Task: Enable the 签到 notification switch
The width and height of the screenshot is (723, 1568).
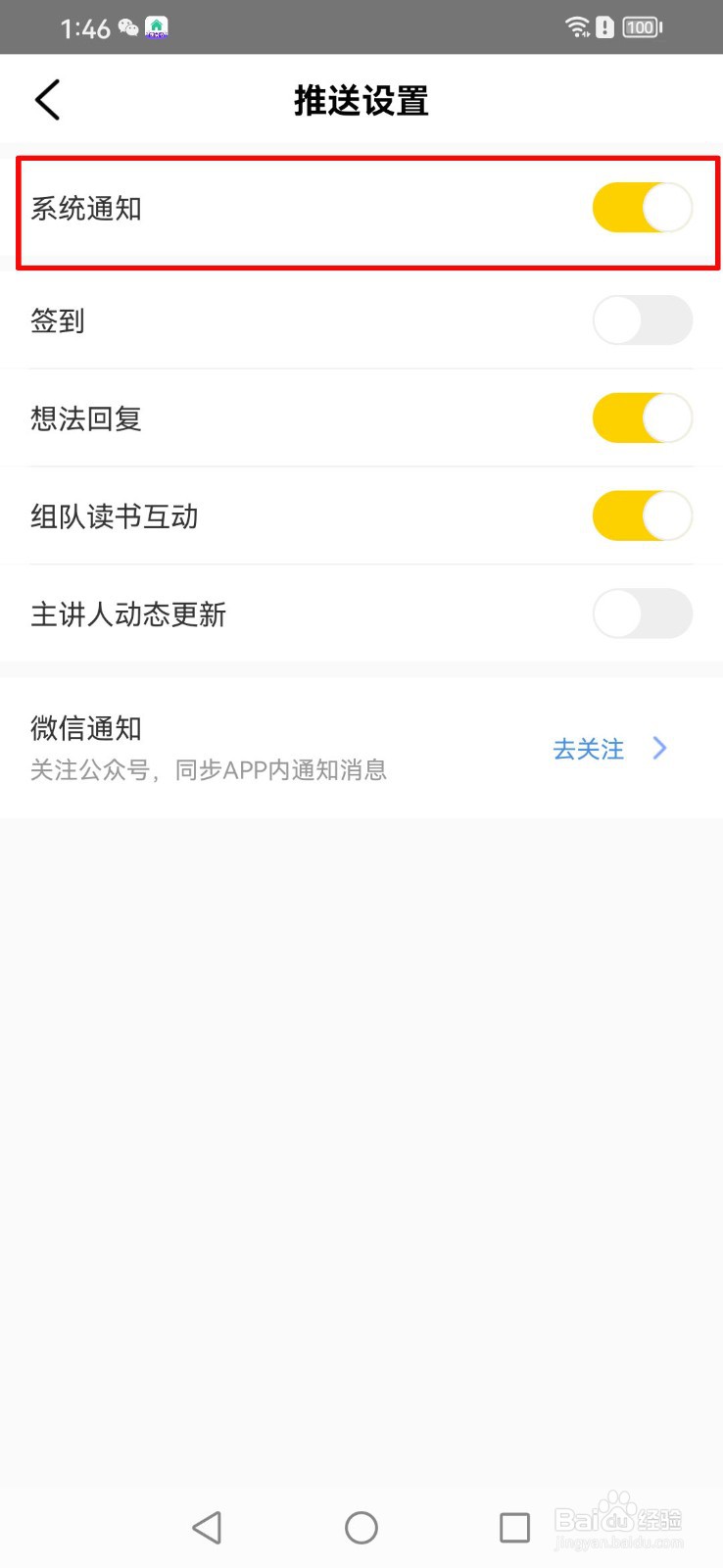Action: [x=642, y=320]
